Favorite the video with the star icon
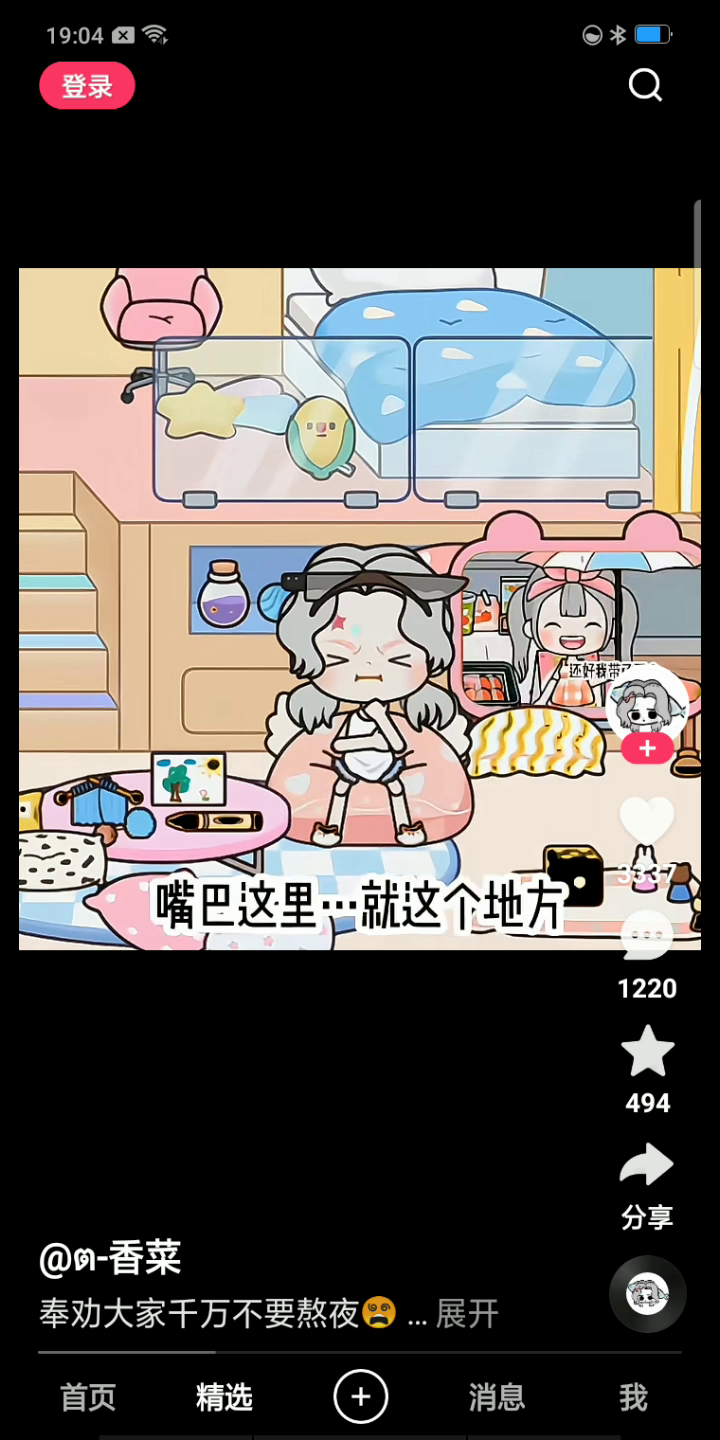This screenshot has height=1440, width=720. pos(647,1052)
